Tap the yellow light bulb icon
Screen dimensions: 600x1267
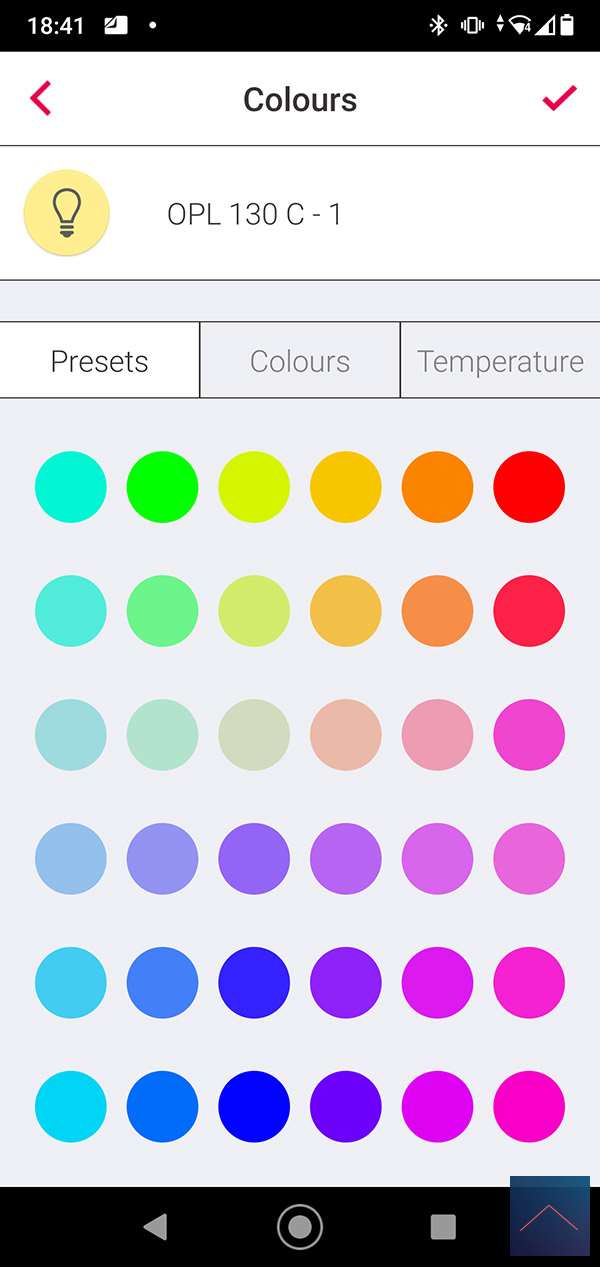click(66, 213)
